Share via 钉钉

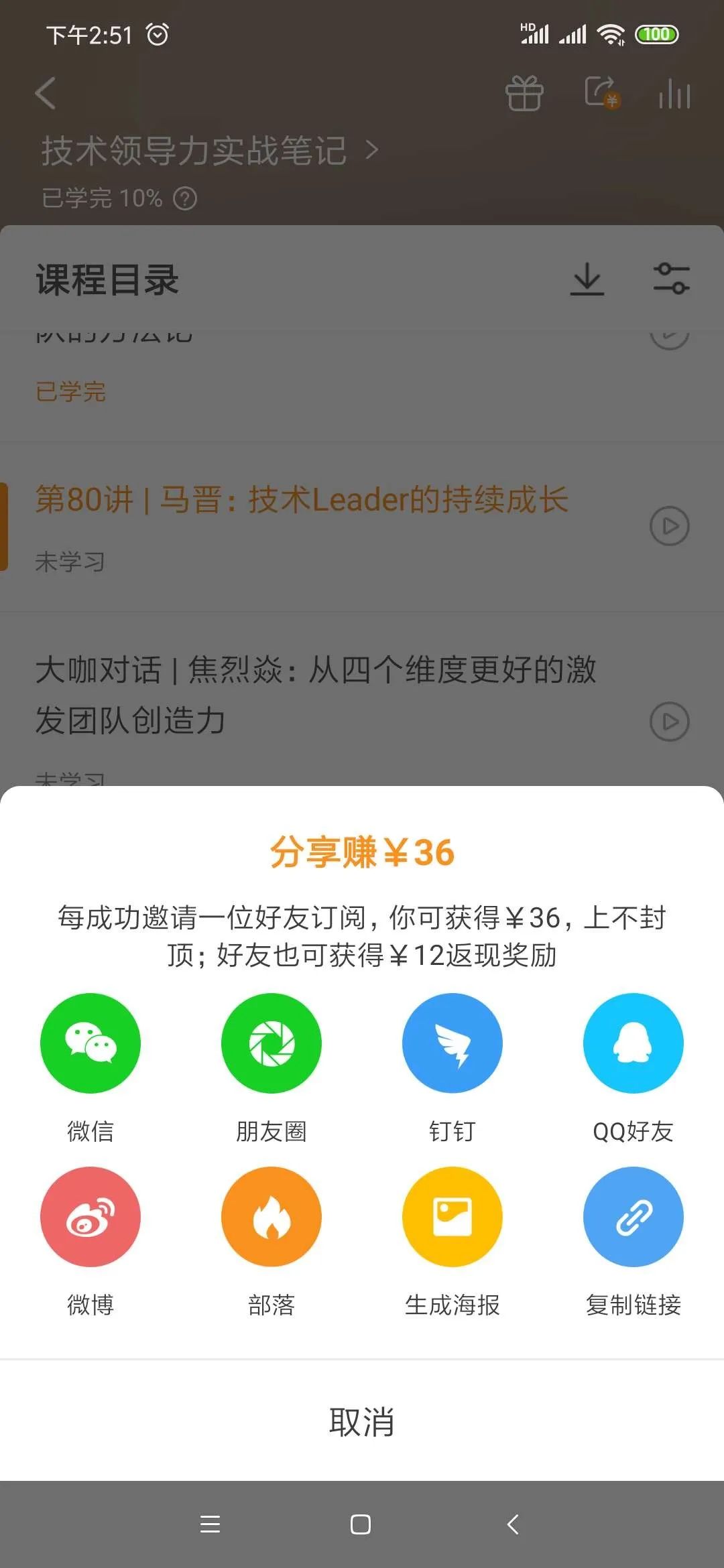tap(452, 1043)
